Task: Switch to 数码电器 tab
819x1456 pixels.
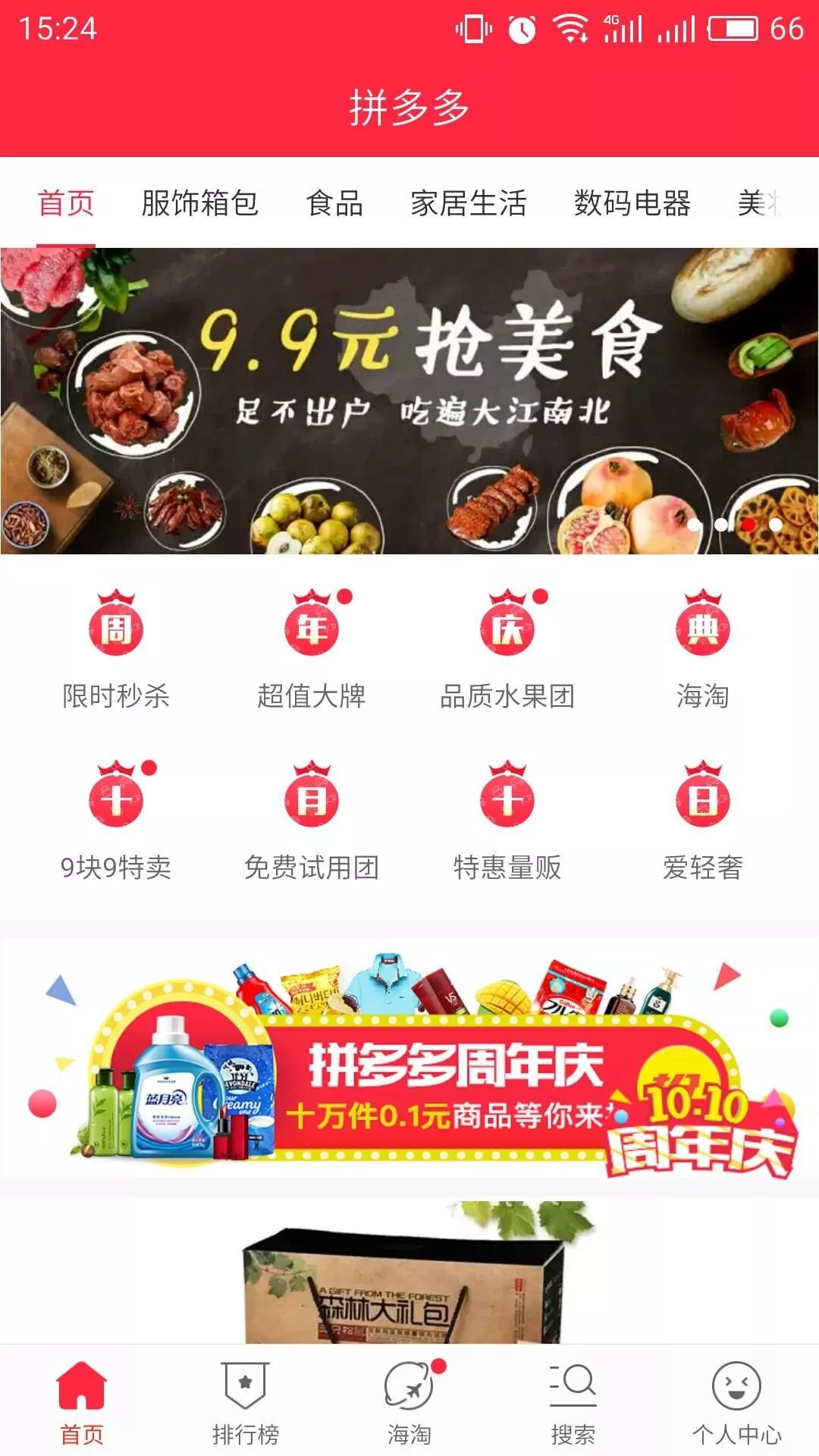Action: pos(632,203)
